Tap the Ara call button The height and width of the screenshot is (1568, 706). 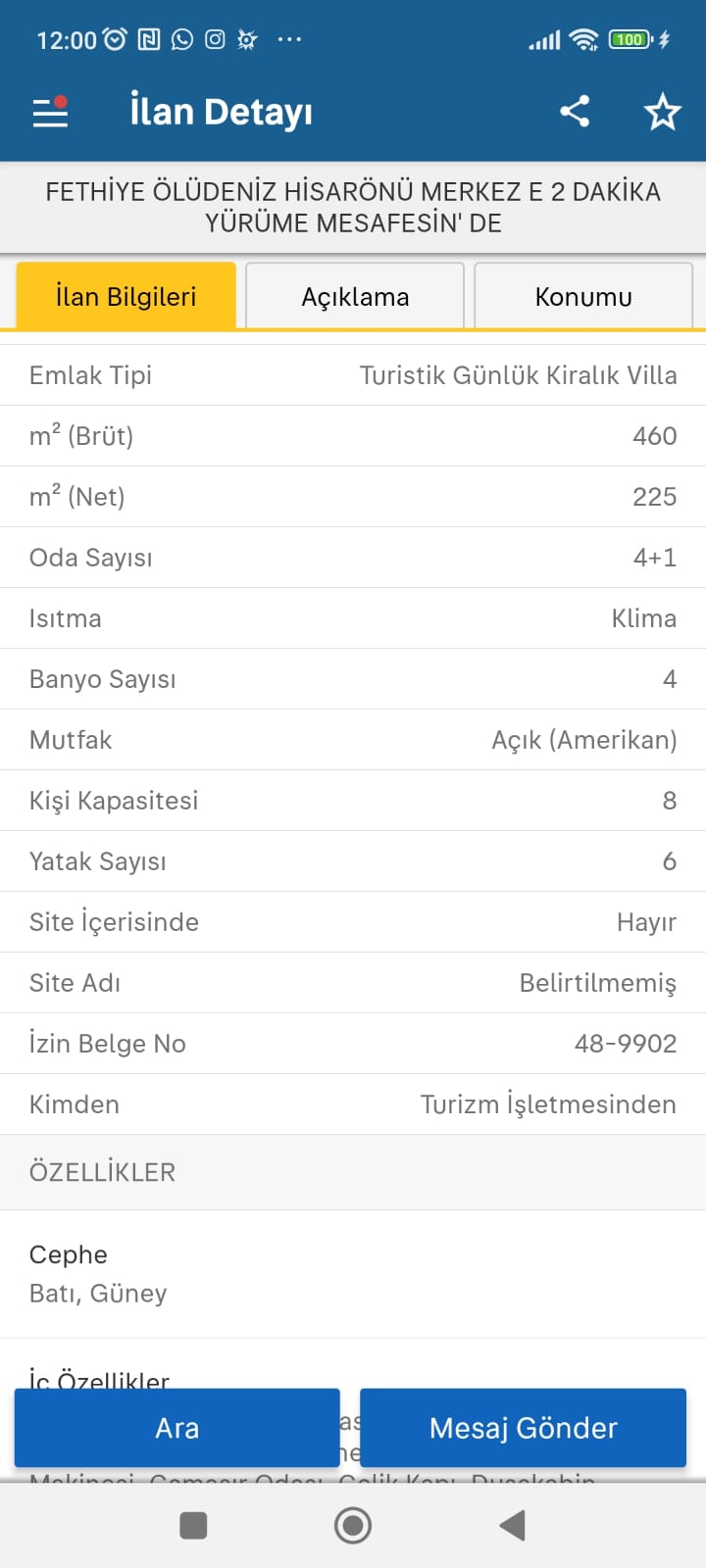pos(177,1428)
